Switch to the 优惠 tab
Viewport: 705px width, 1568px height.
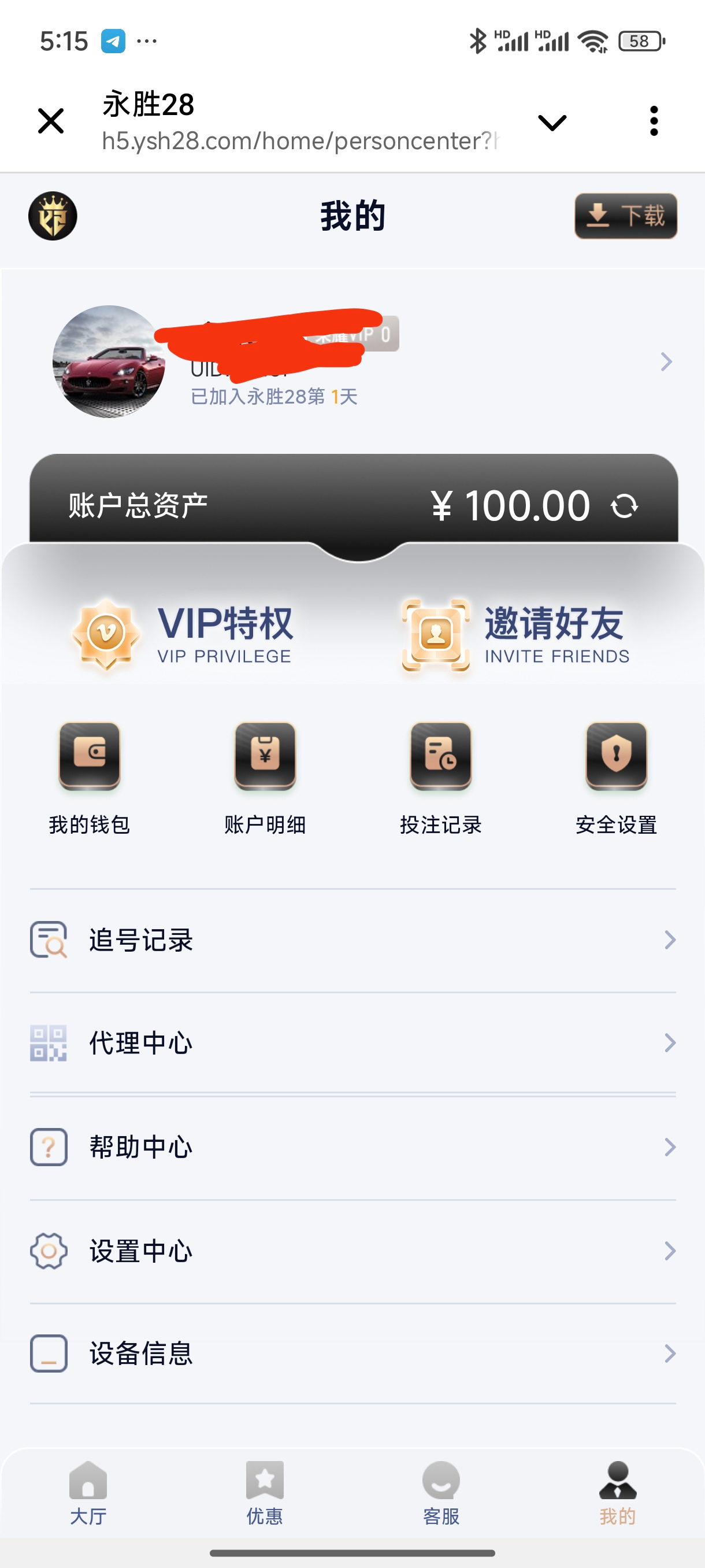[x=265, y=1491]
